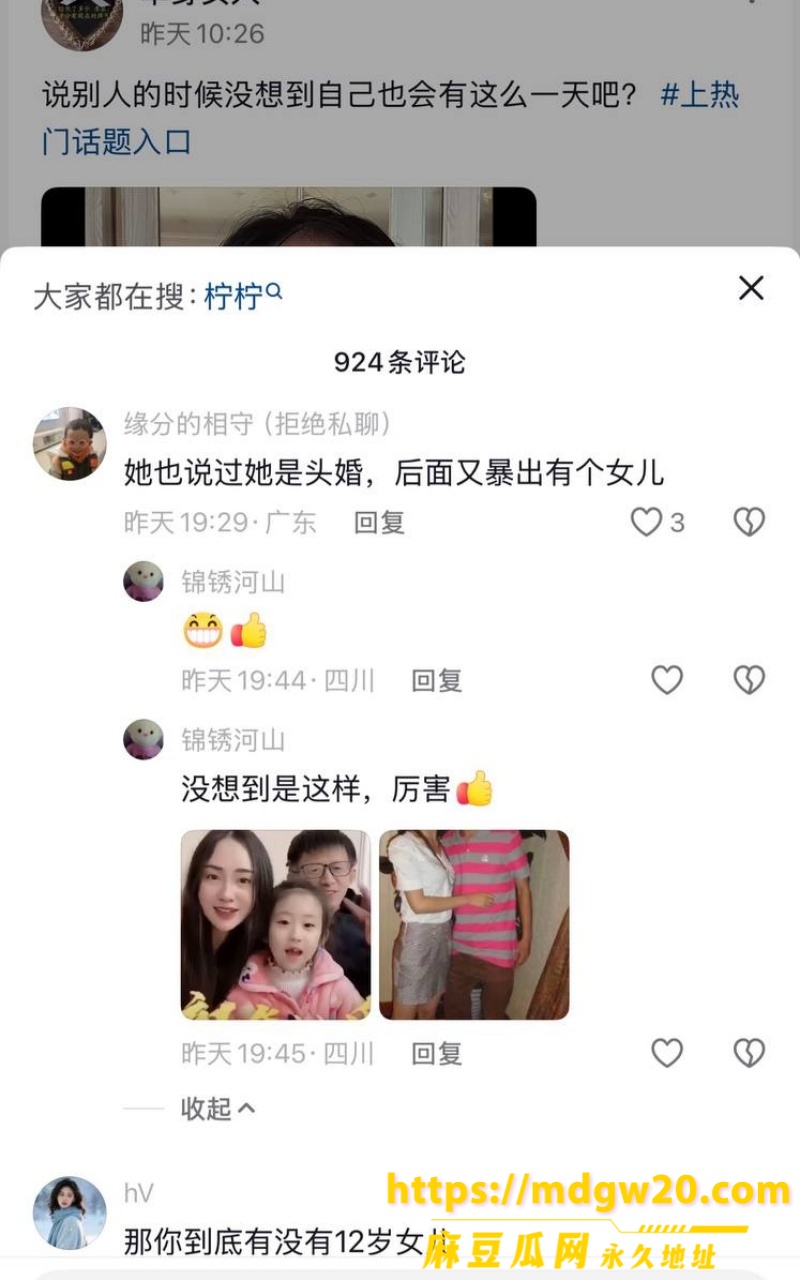The height and width of the screenshot is (1280, 800).
Task: Like 锦绣河山's emoji comment from 19:44
Action: point(667,680)
